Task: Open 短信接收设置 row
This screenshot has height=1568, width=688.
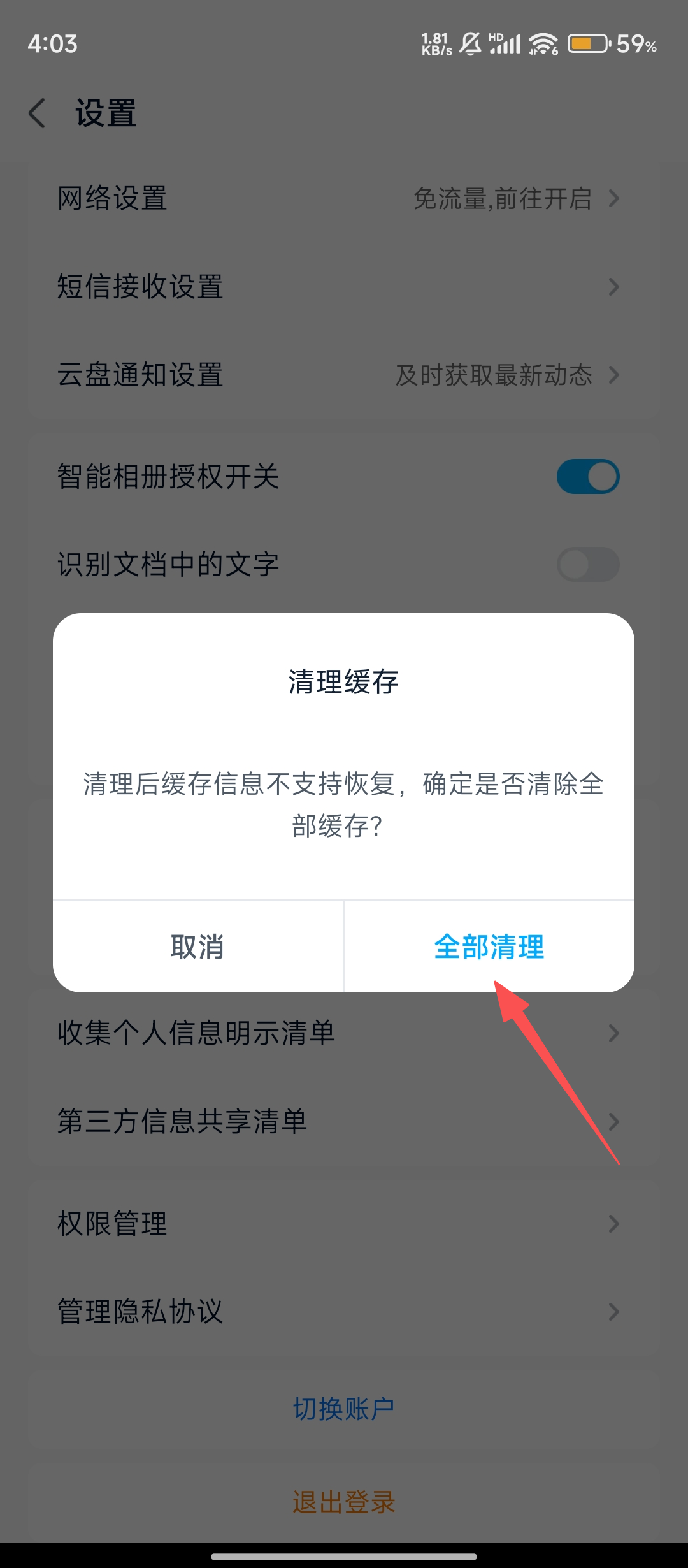Action: [x=338, y=286]
